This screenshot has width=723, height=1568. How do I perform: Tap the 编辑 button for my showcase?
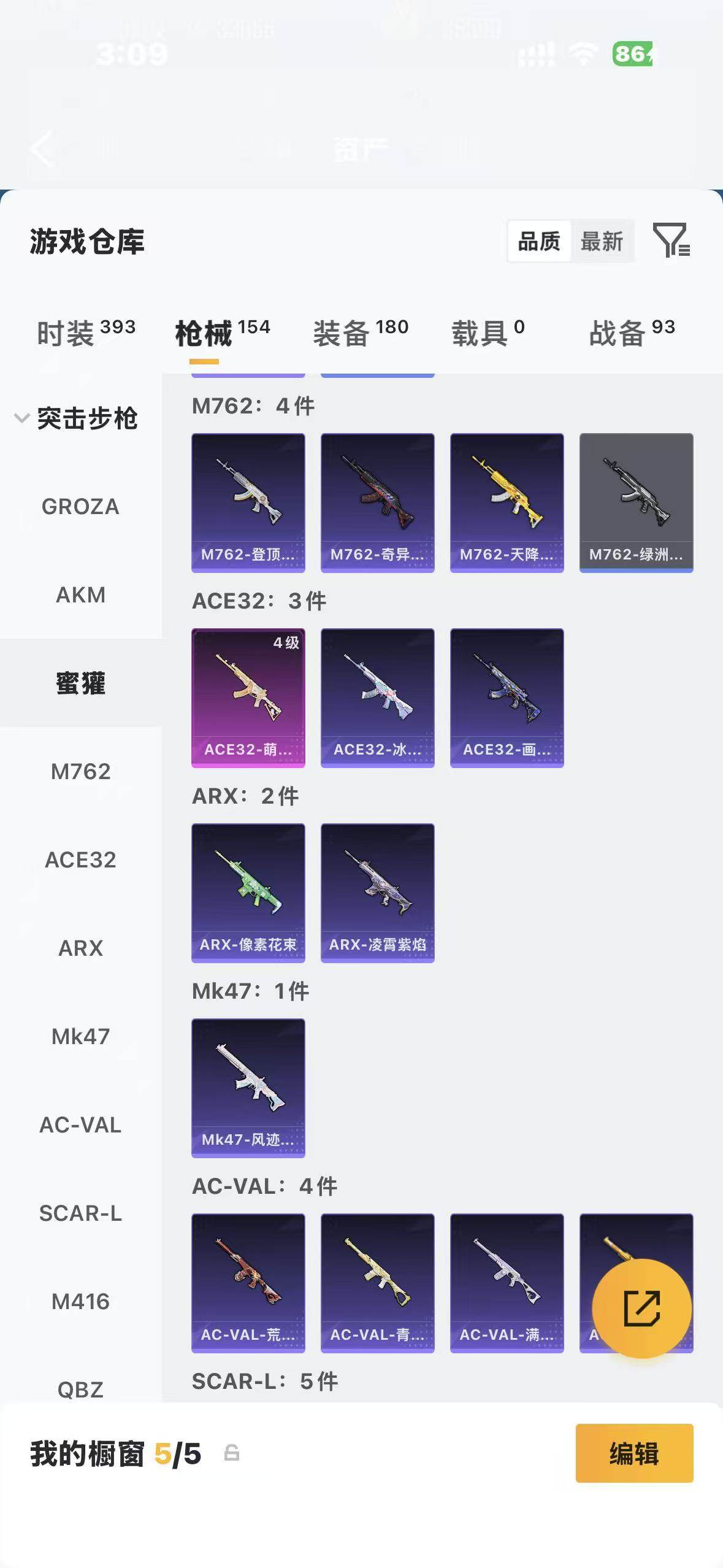pyautogui.click(x=634, y=1453)
